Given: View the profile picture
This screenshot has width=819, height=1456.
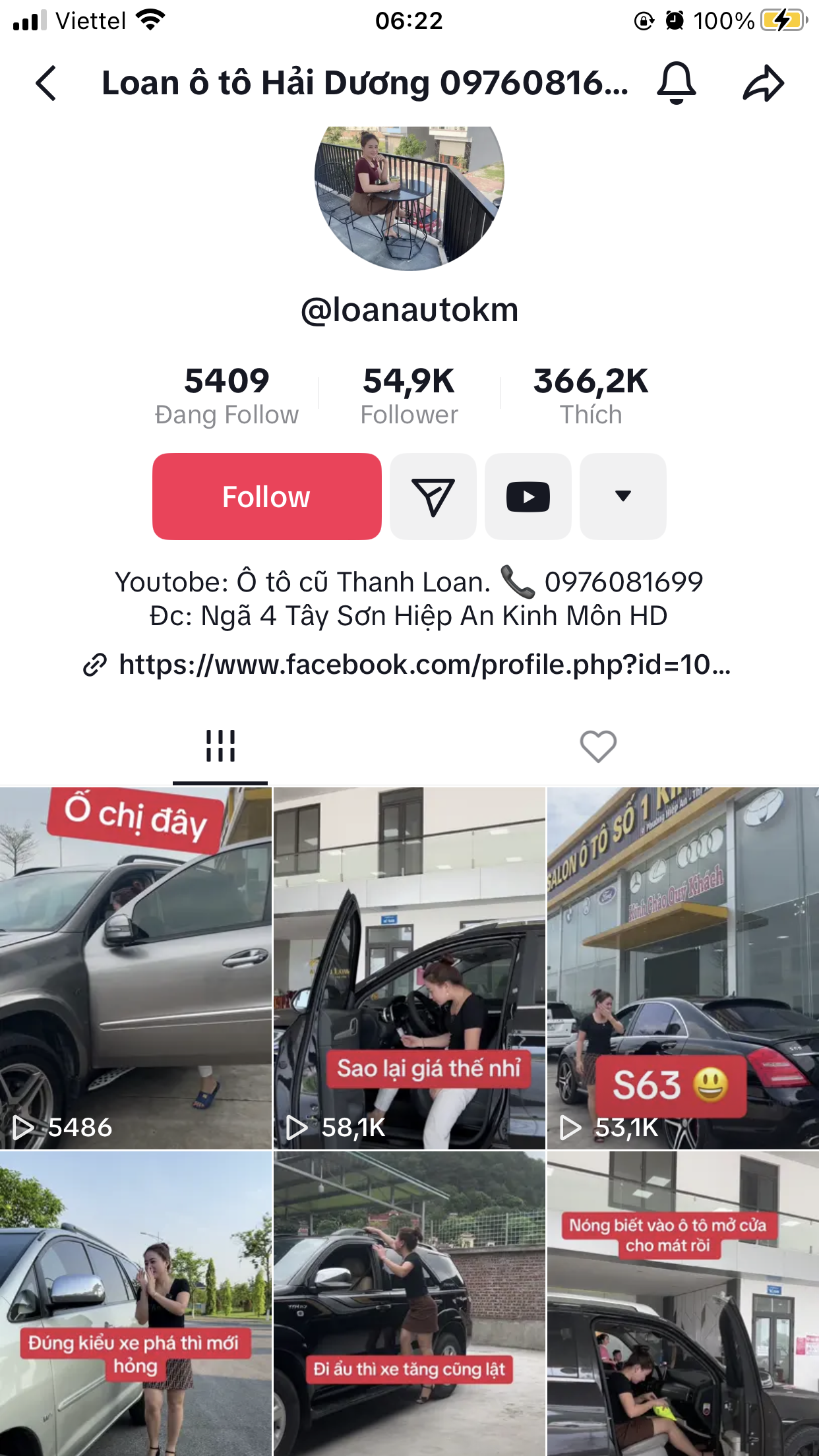Looking at the screenshot, I should pos(409,191).
